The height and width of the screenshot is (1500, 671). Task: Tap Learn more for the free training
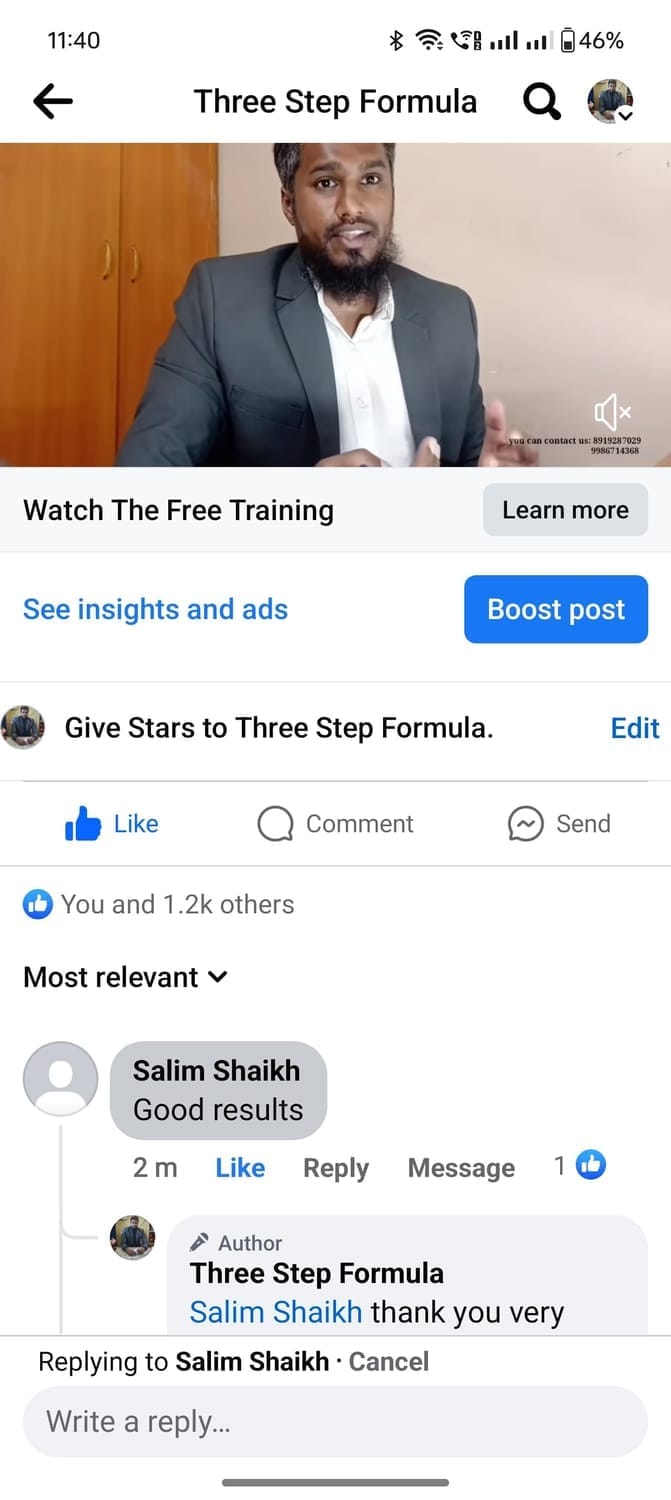[x=565, y=510]
